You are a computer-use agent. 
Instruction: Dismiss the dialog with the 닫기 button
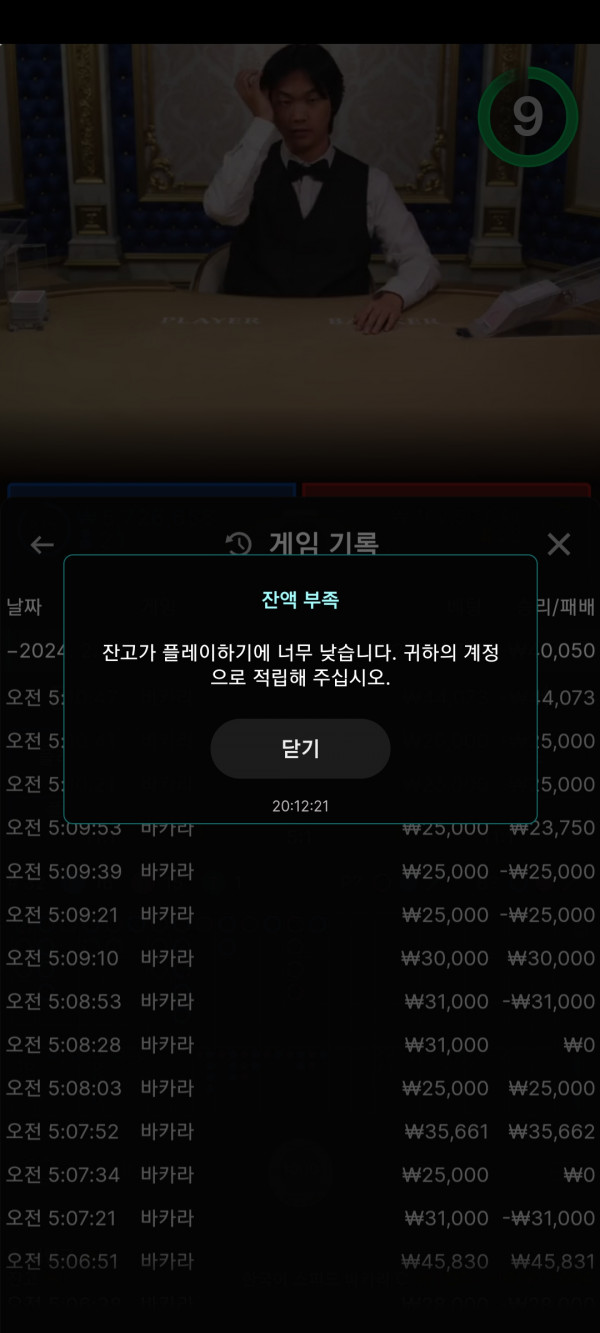pyautogui.click(x=300, y=748)
